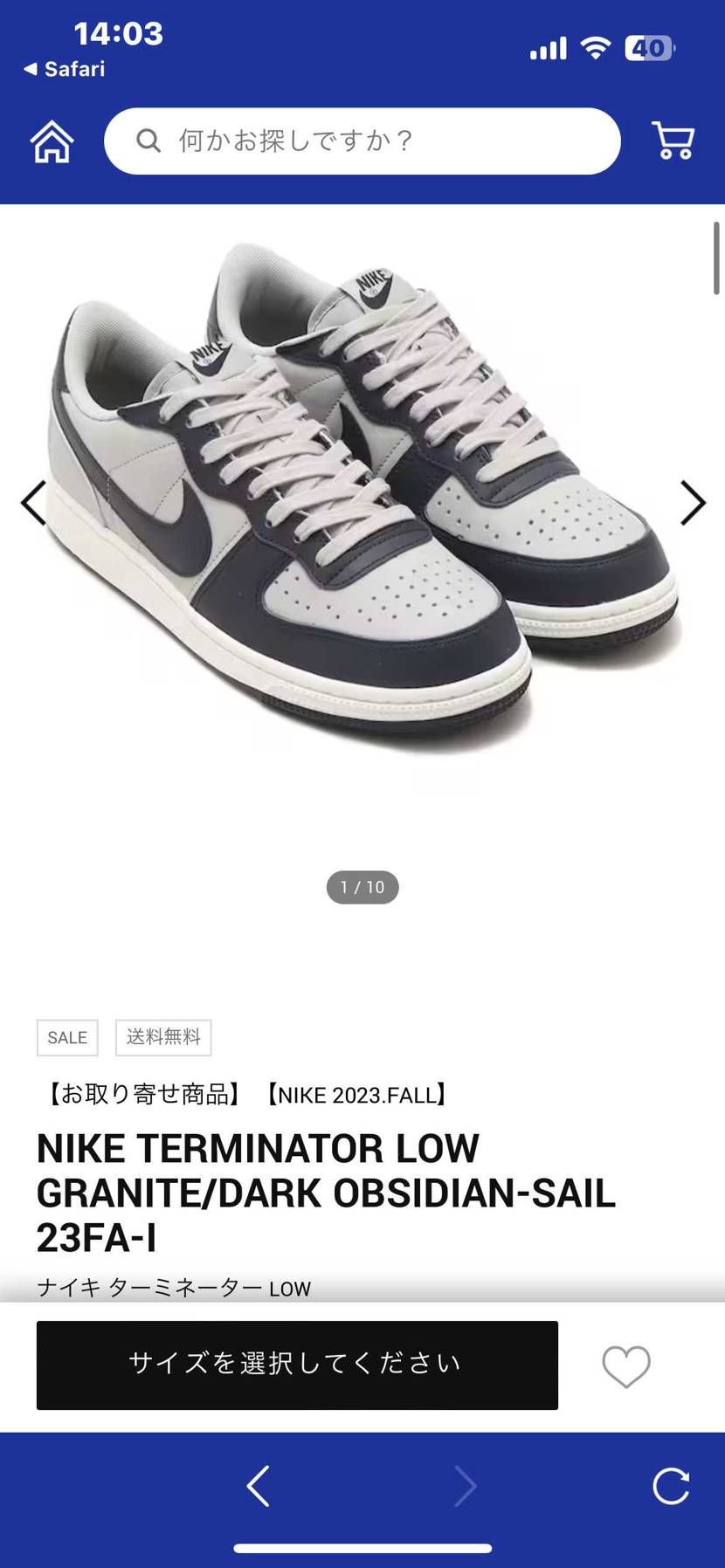Add the sneaker to favorites
Viewport: 725px width, 1568px height.
(x=626, y=1365)
